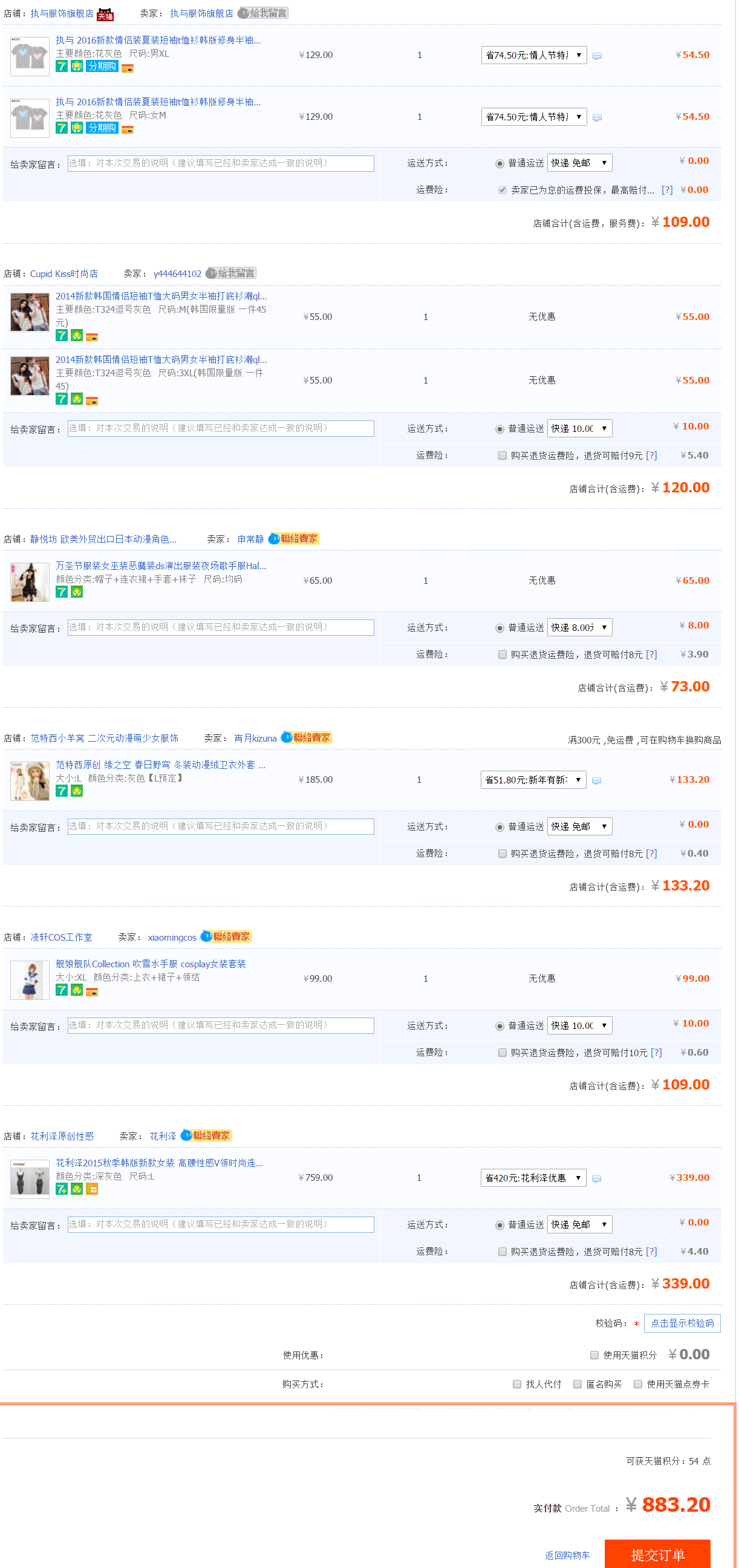Add return shipping insurance priced ¥5.40
Viewport: 739px width, 1568px height.
pos(503,456)
